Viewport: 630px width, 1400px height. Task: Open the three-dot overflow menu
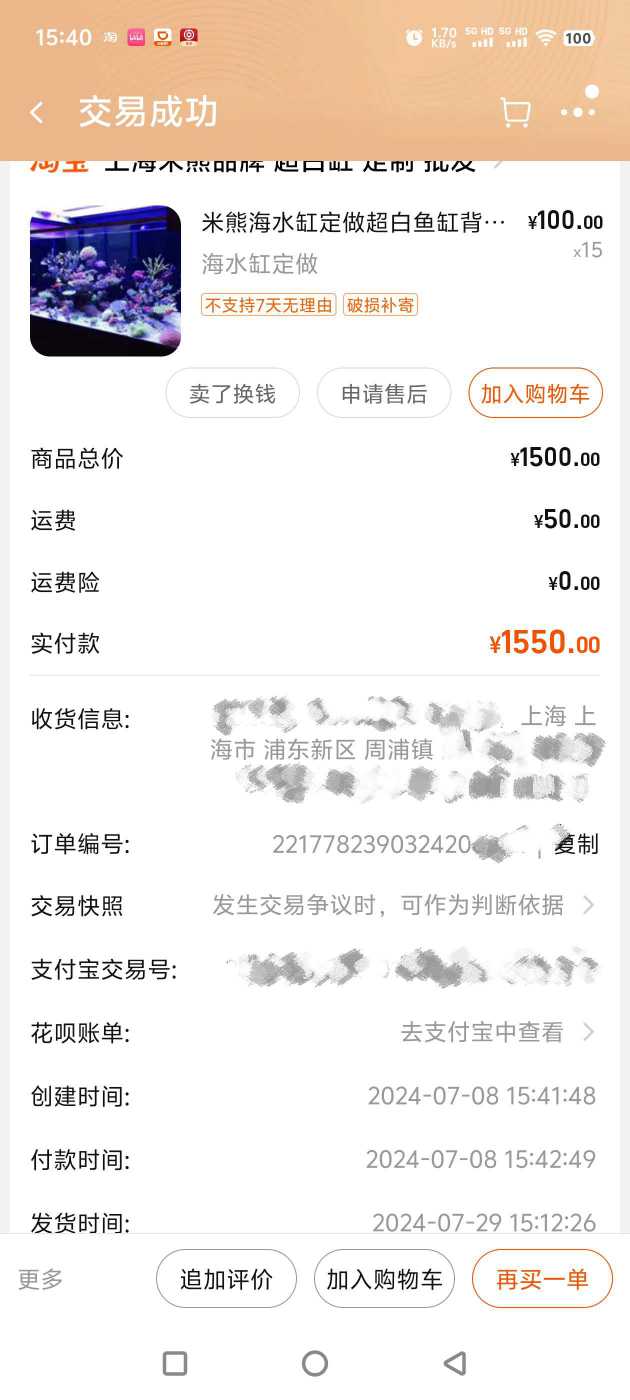579,112
